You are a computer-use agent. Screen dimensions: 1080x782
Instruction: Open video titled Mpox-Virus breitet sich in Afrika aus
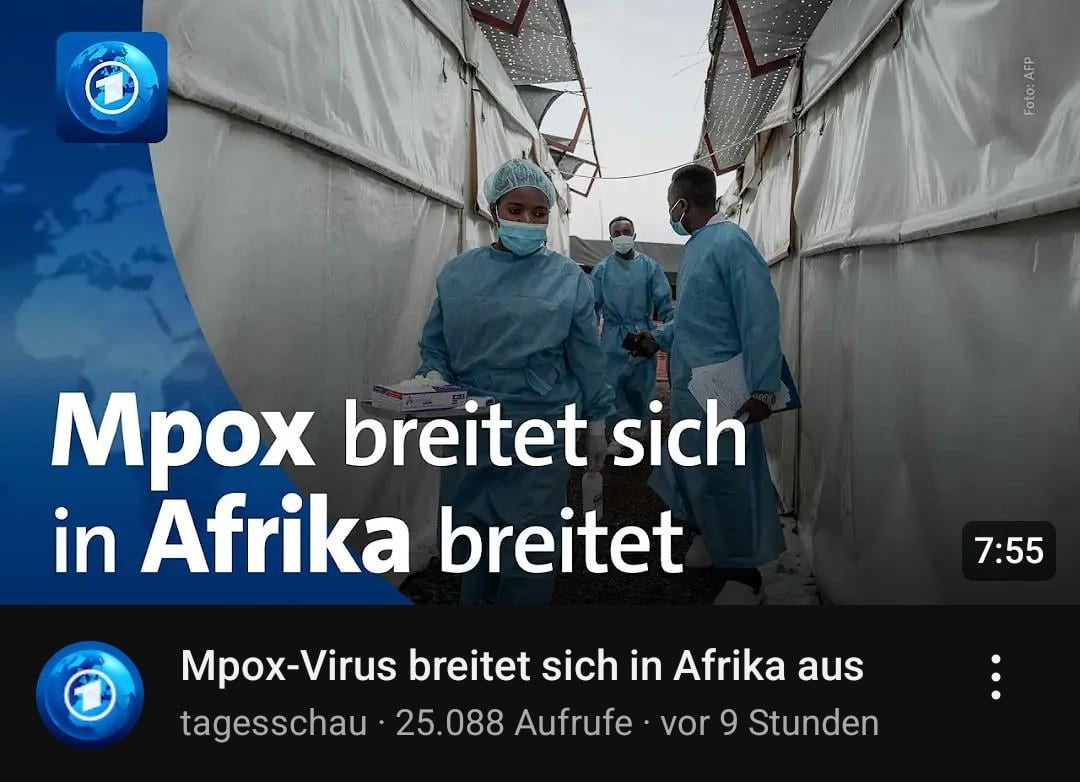[522, 667]
